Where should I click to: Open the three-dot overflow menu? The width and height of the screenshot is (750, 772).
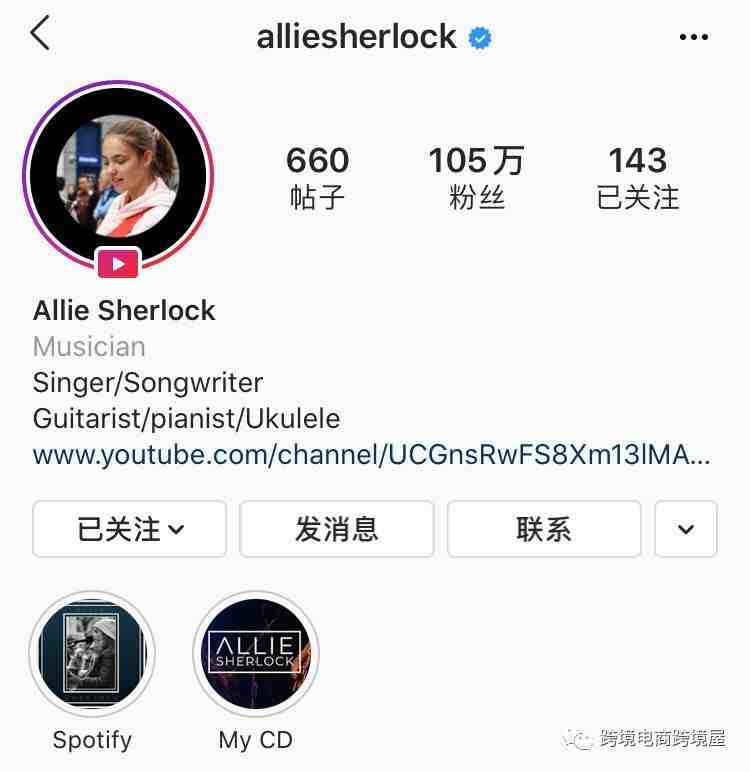point(693,37)
